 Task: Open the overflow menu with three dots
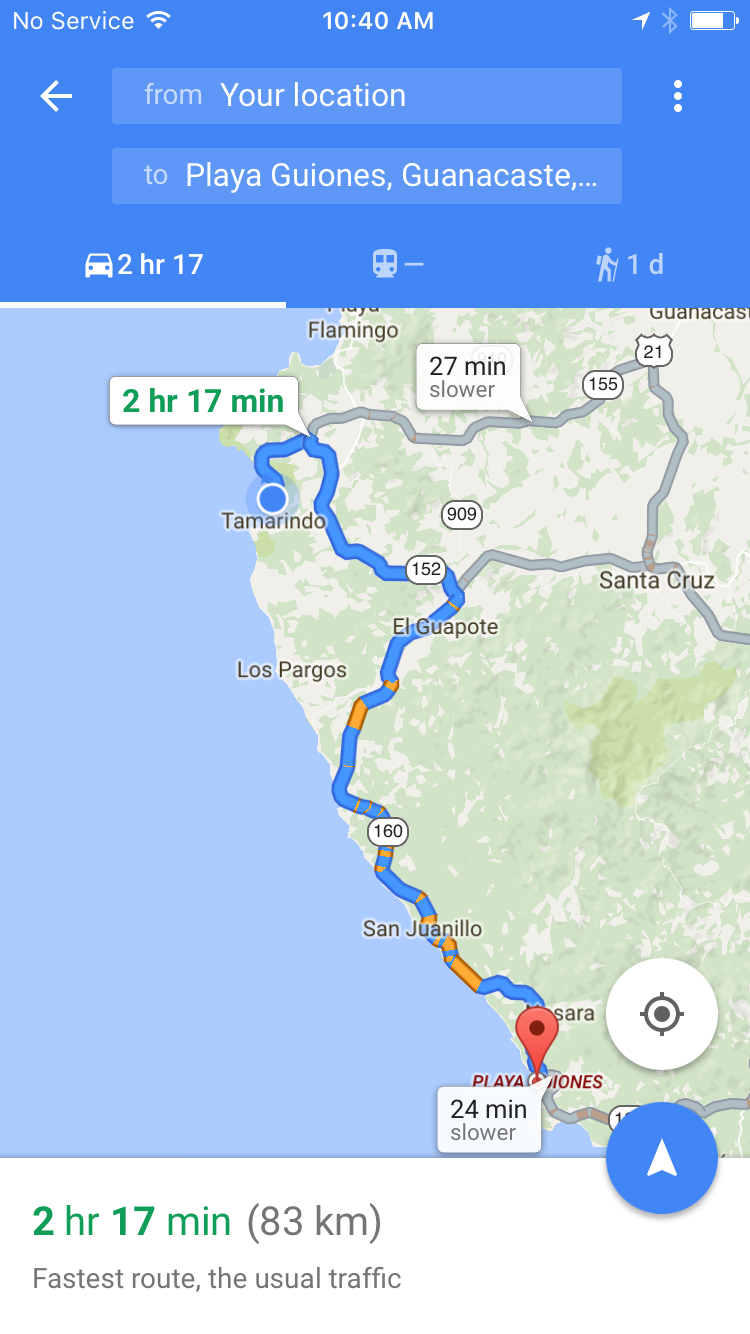[678, 96]
